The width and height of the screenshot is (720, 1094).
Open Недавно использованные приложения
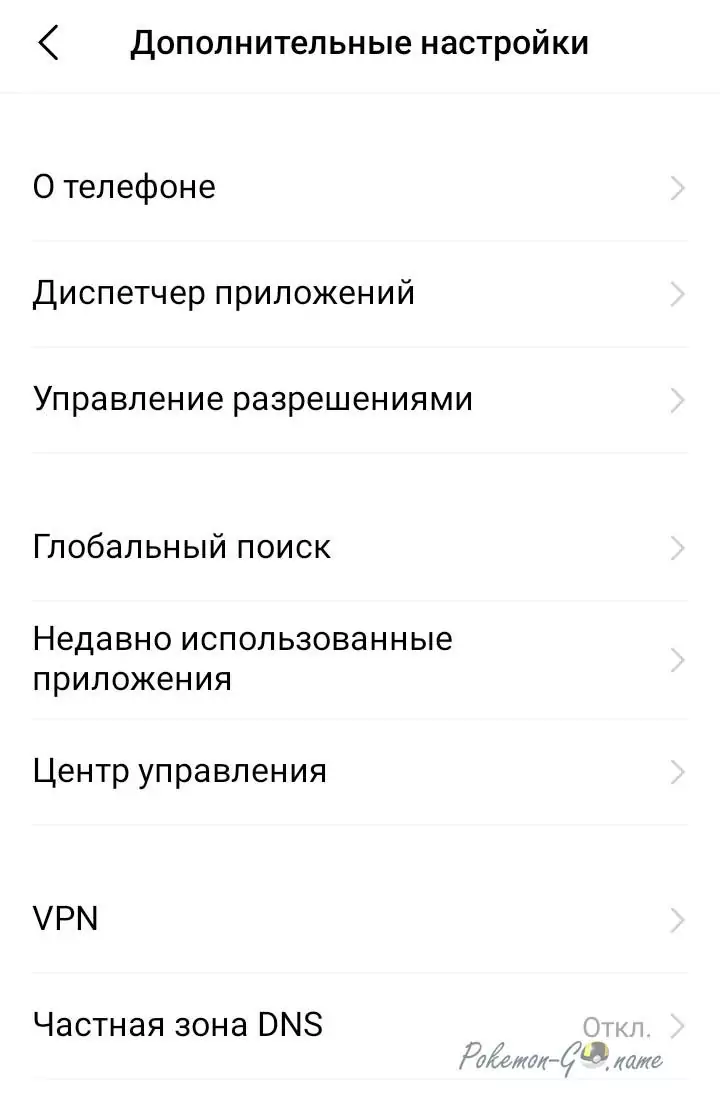pyautogui.click(x=360, y=659)
